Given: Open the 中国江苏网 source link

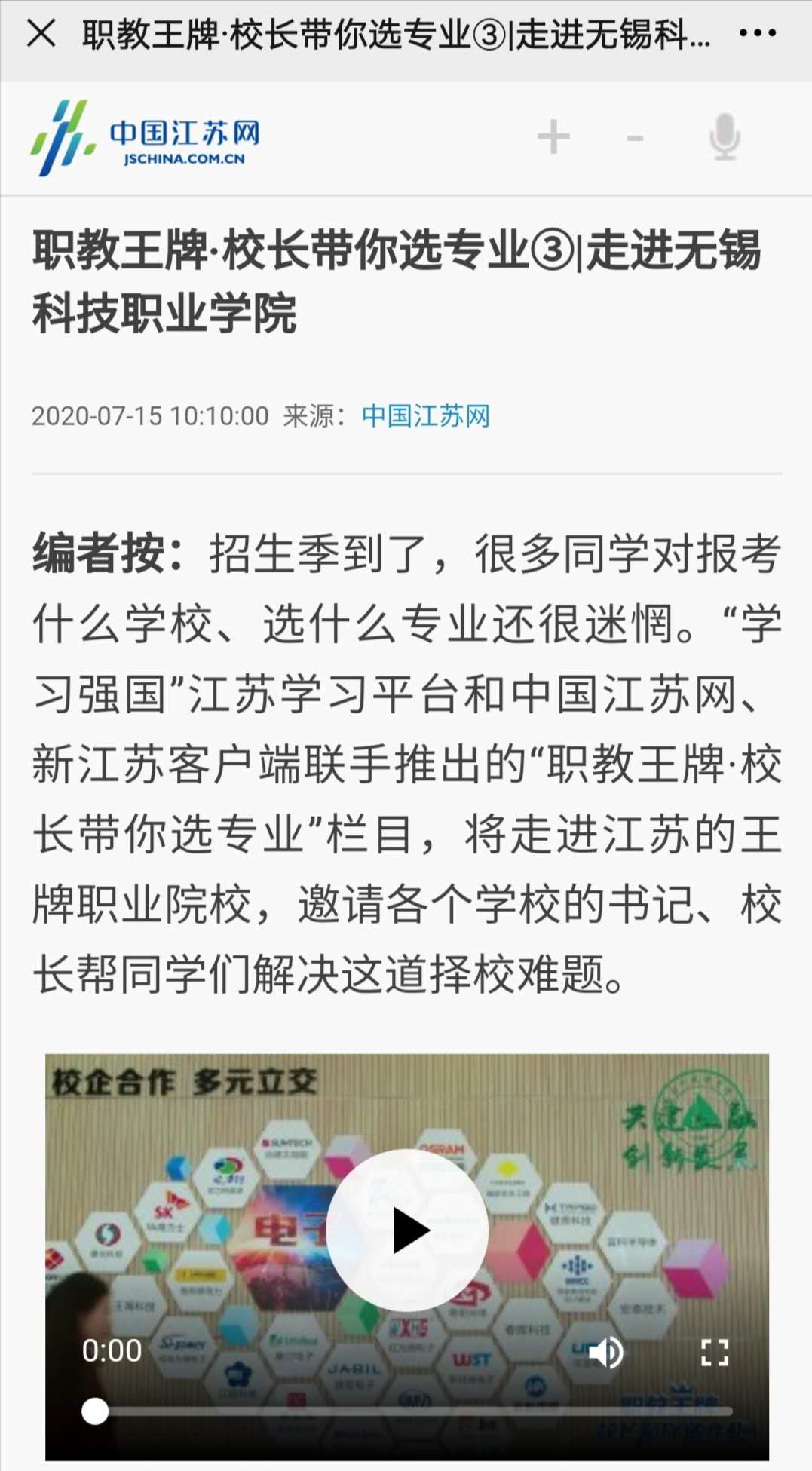Looking at the screenshot, I should coord(425,415).
